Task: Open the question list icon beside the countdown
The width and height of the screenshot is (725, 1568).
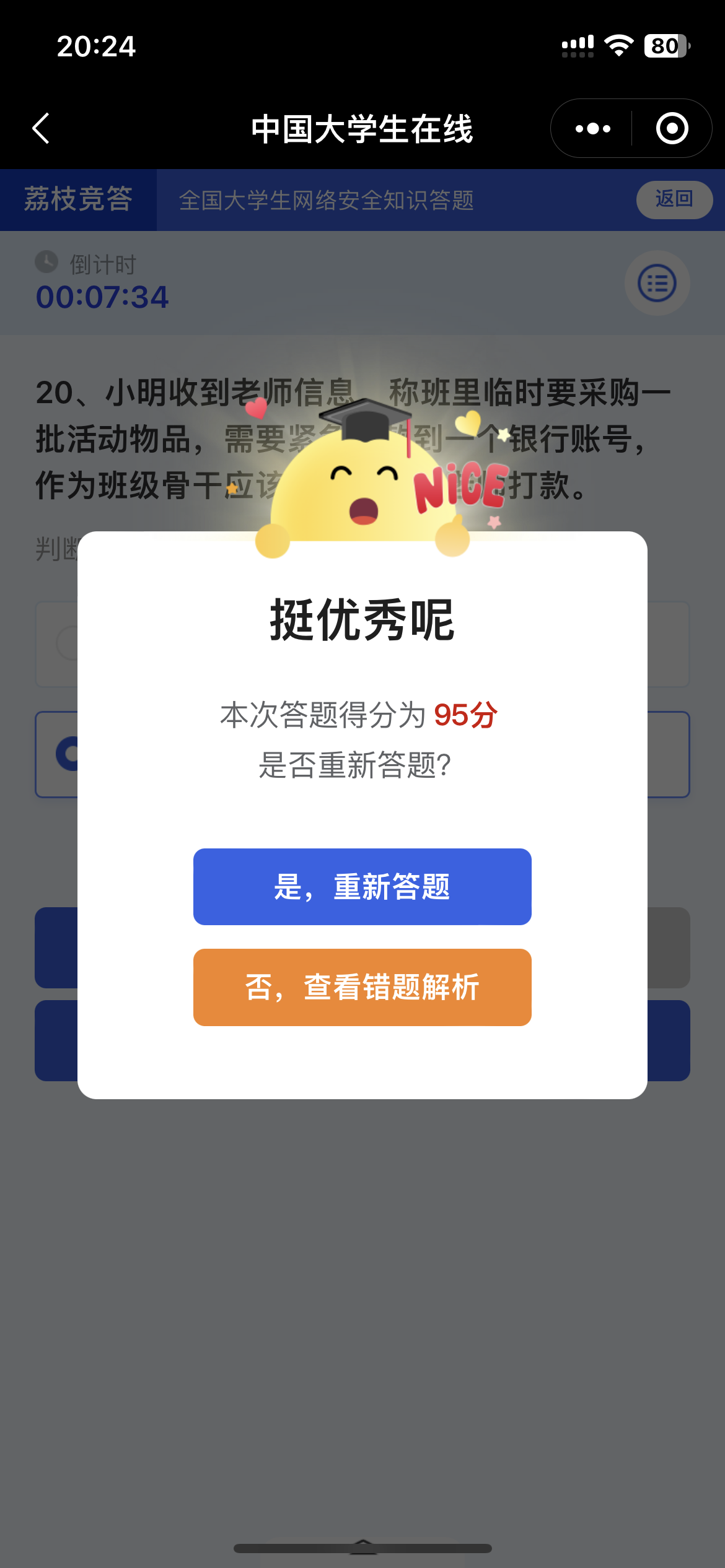Action: click(x=657, y=284)
